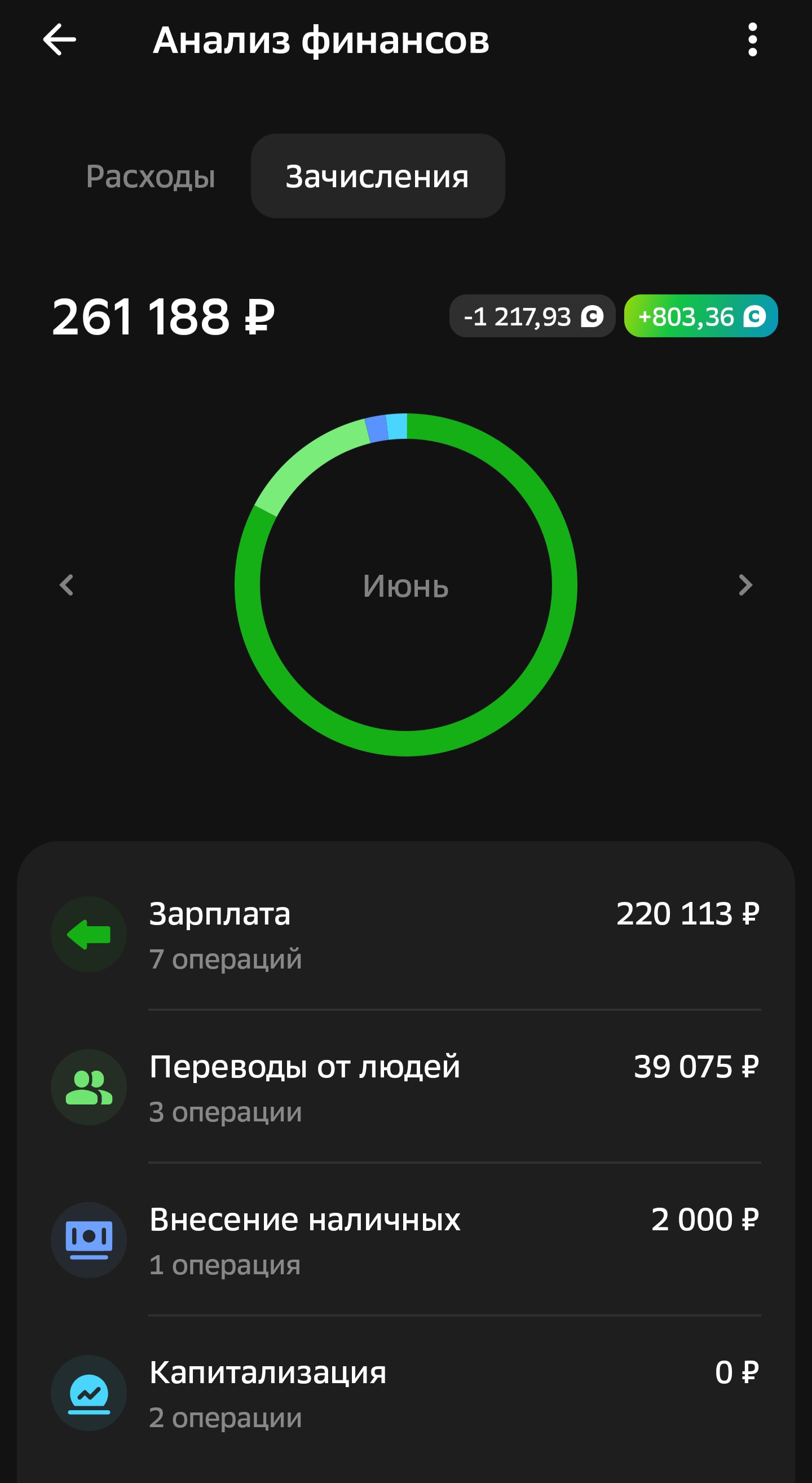Open the +803,36 green bonus chip

(x=701, y=316)
